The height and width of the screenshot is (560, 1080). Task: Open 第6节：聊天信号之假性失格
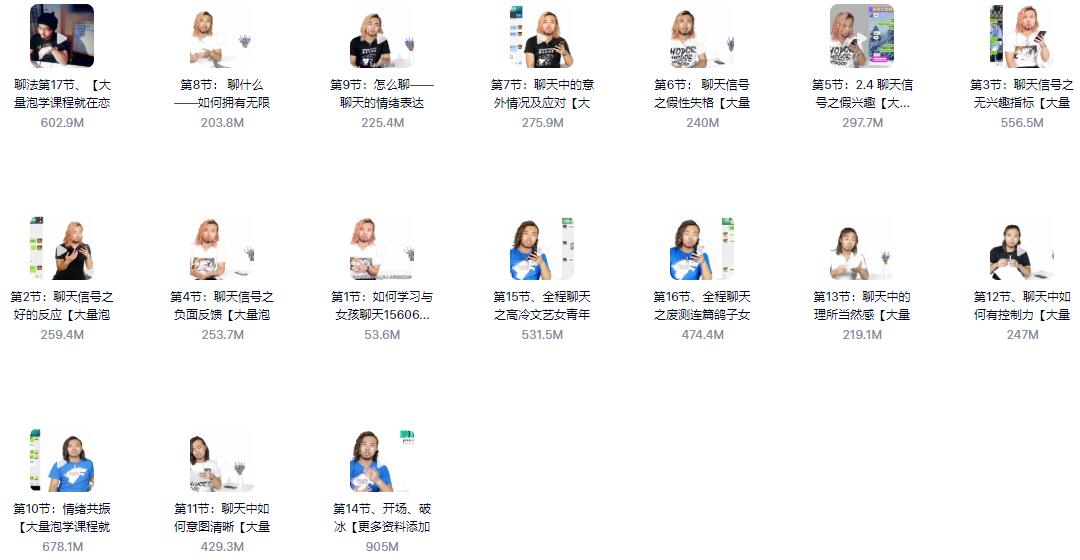[702, 36]
